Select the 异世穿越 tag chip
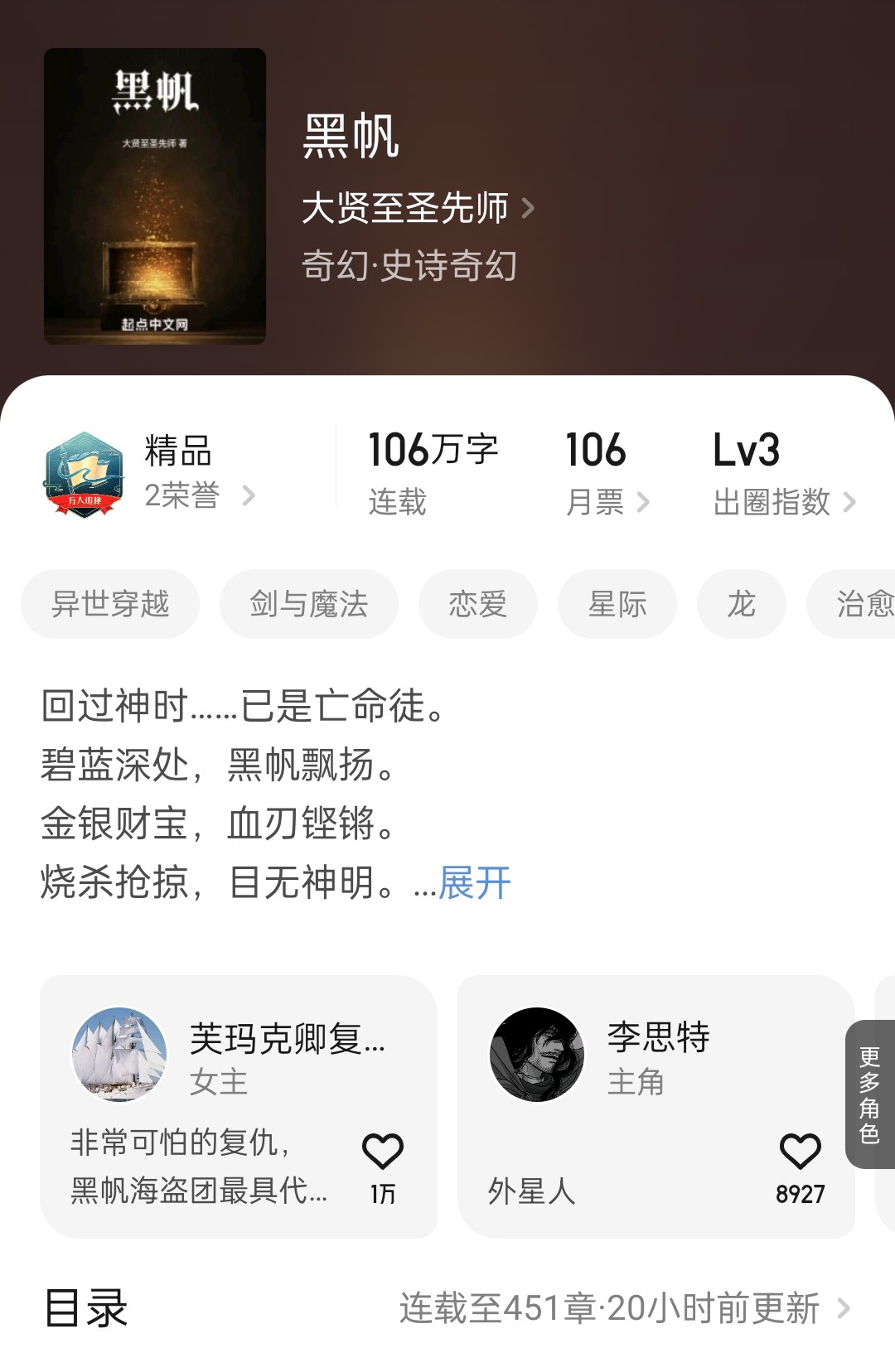 (110, 604)
